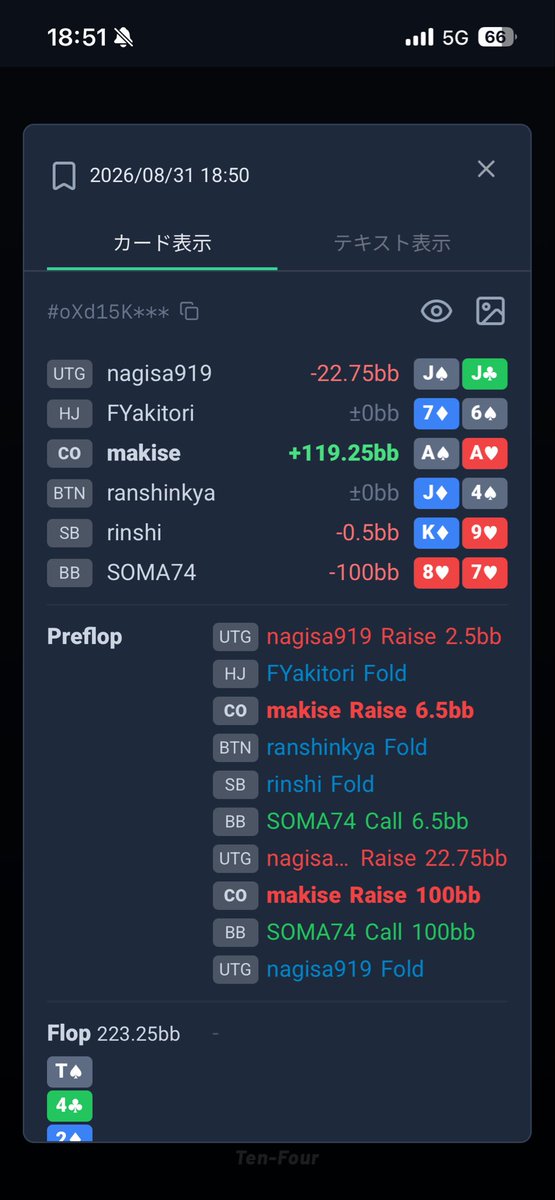This screenshot has height=1200, width=555.
Task: Toggle card visibility with the eye icon
Action: 436,311
